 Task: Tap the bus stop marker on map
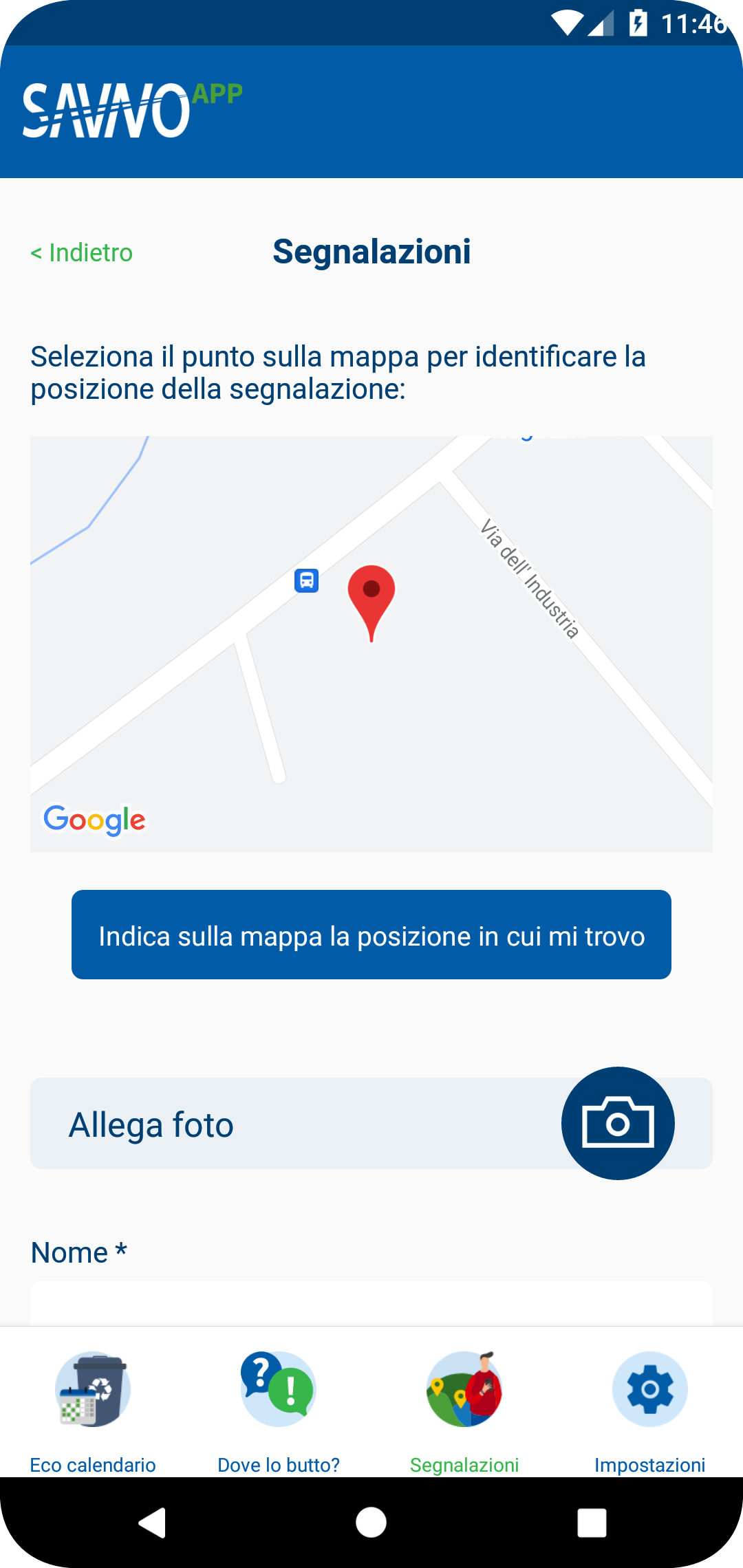tap(306, 580)
